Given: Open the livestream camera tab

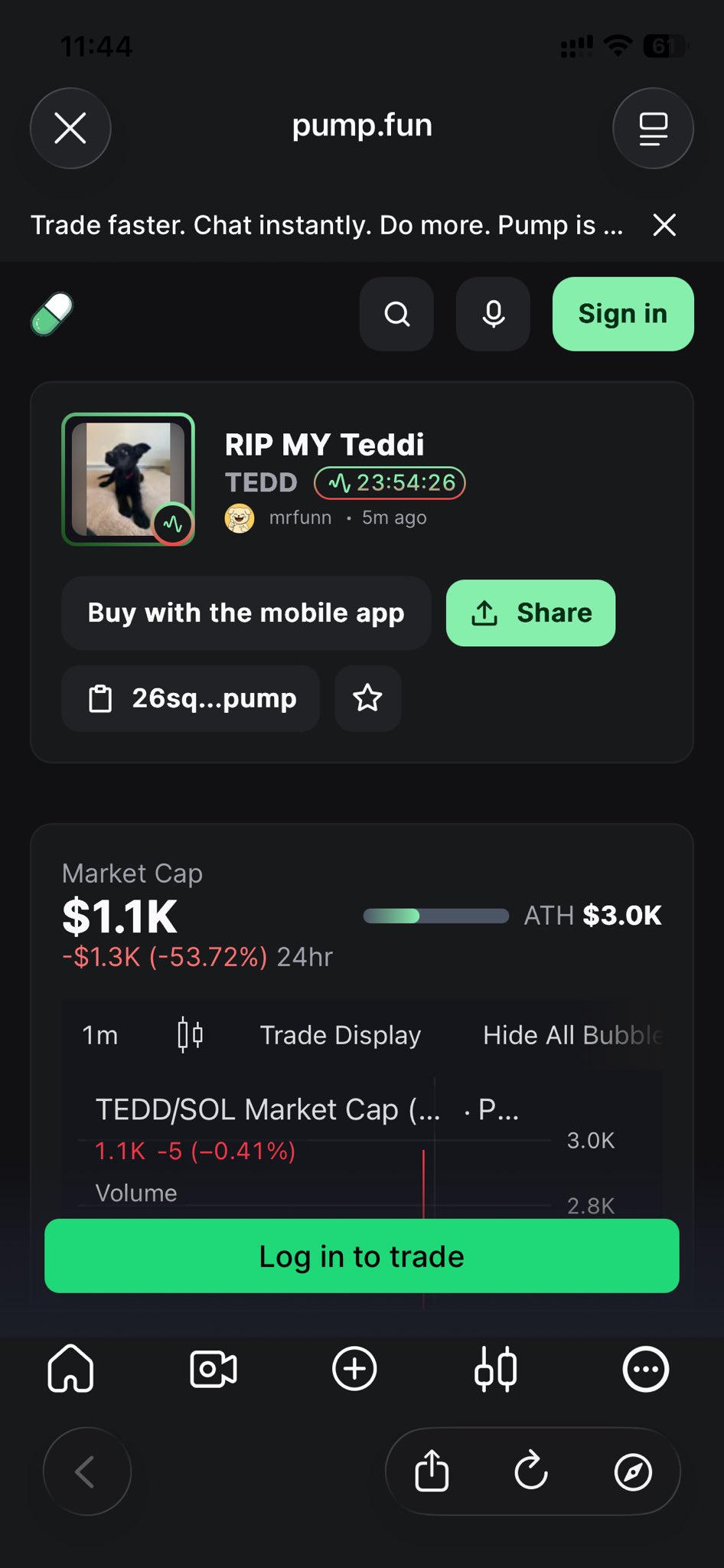Looking at the screenshot, I should pyautogui.click(x=213, y=1369).
